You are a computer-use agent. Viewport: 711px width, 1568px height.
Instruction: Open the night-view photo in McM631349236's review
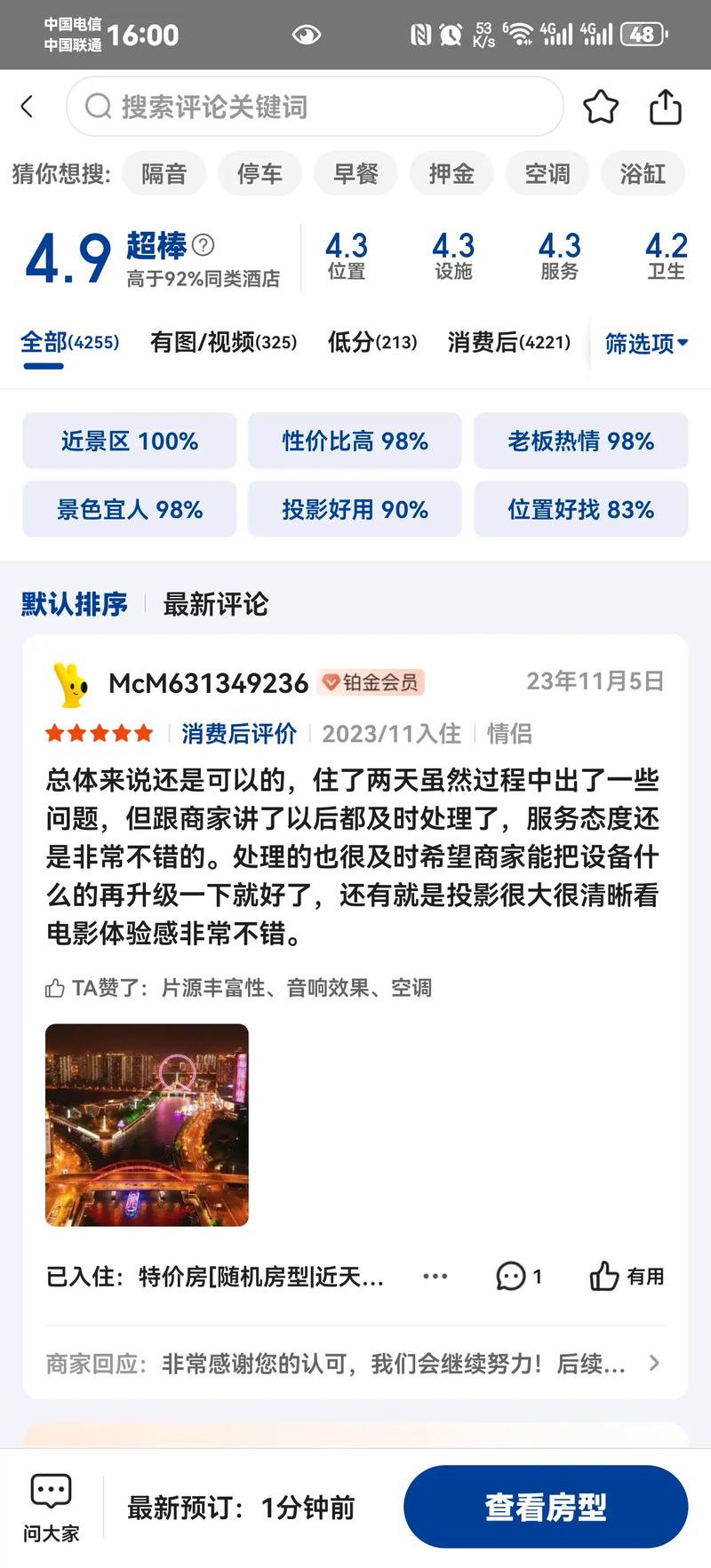click(147, 1125)
